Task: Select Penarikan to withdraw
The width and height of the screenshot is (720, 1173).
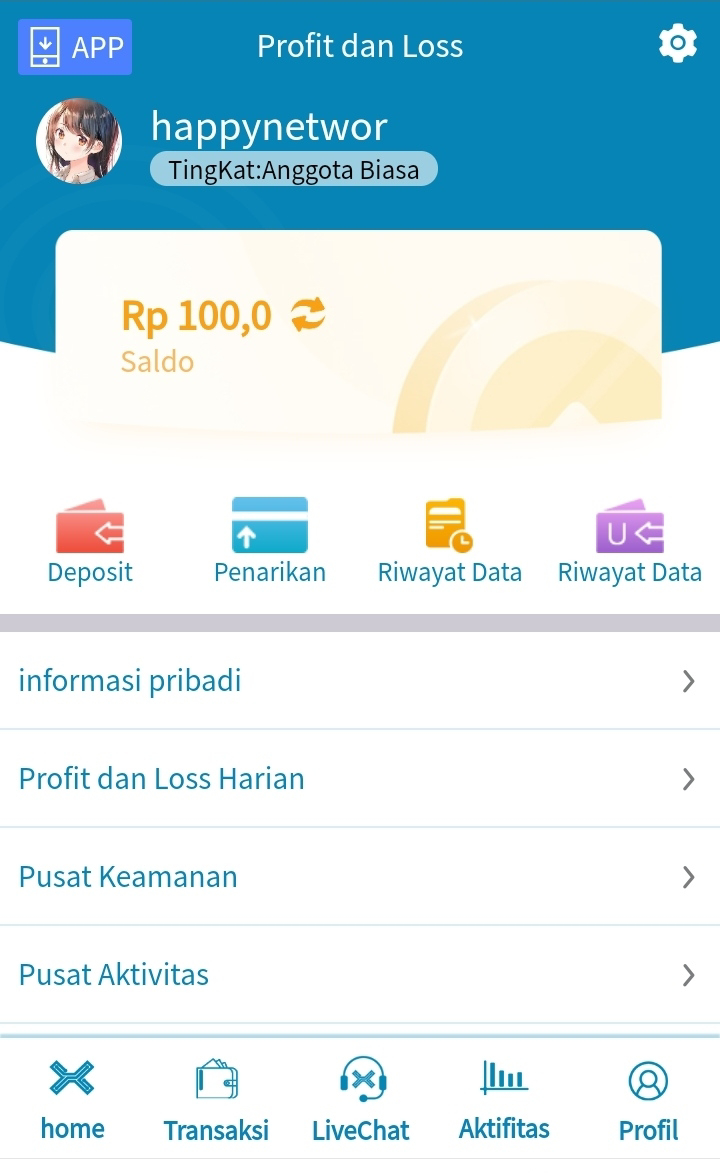Action: (270, 542)
